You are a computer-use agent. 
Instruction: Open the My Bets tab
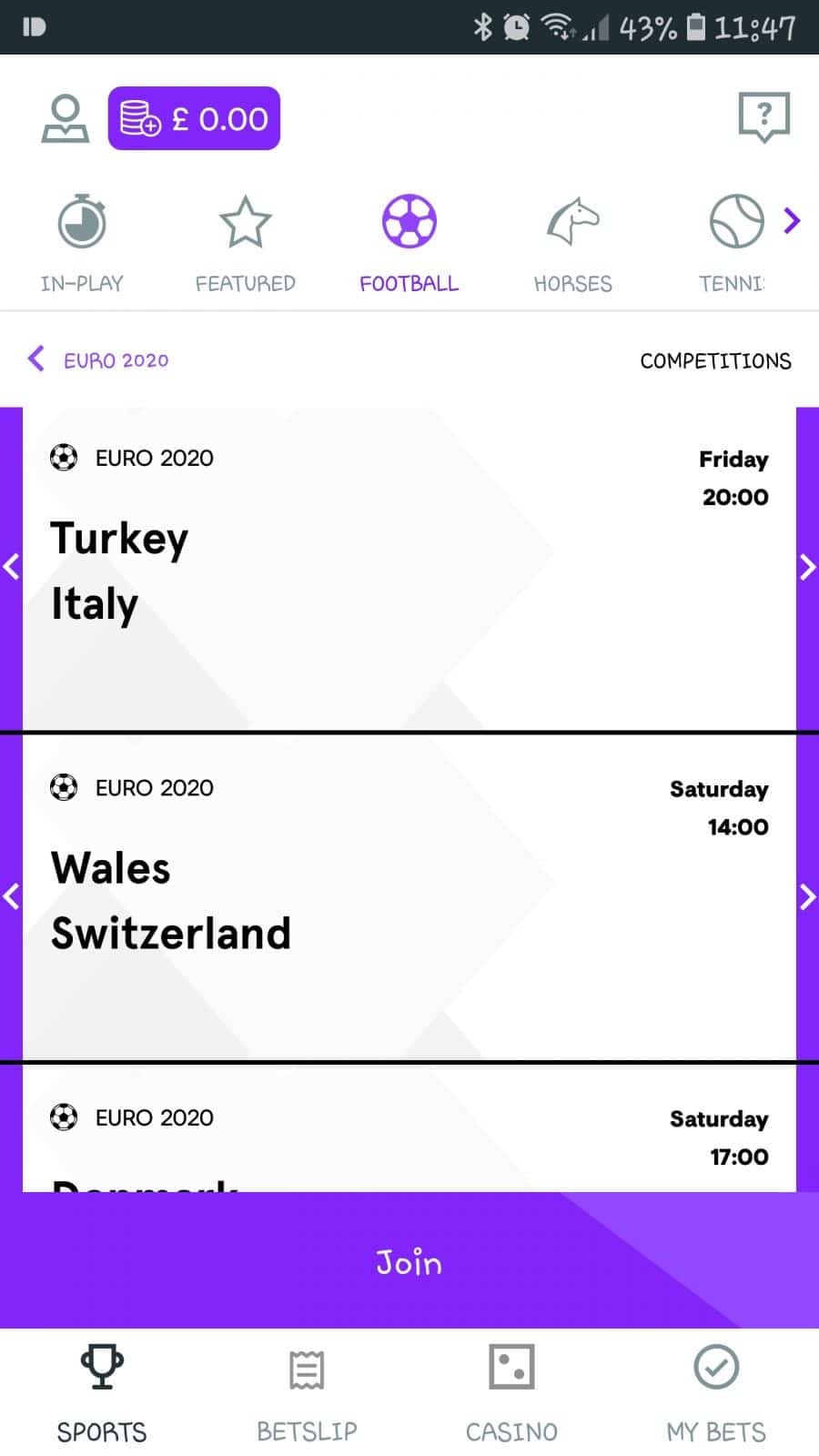click(x=716, y=1394)
